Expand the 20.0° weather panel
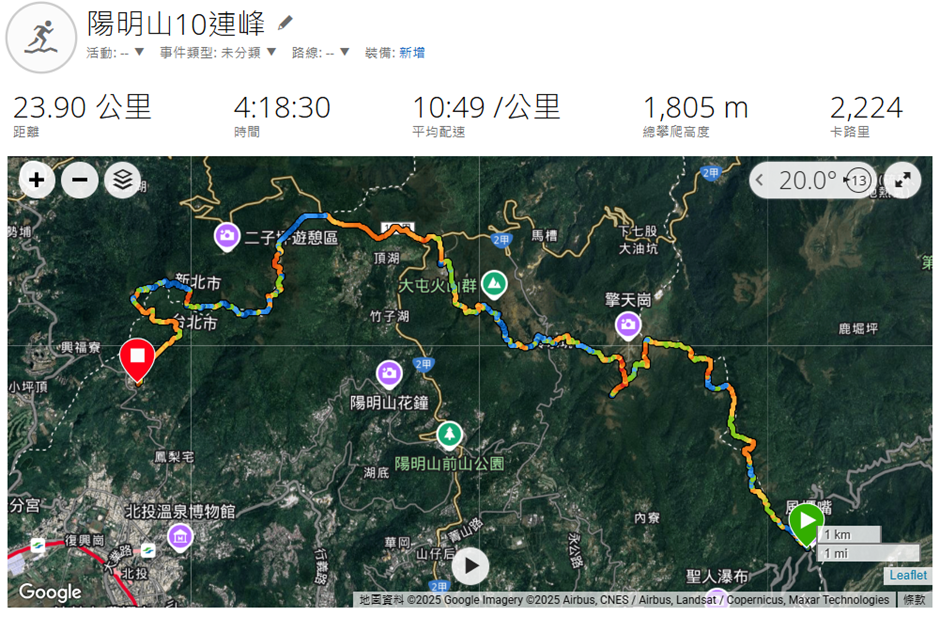The image size is (940, 617). tap(760, 180)
